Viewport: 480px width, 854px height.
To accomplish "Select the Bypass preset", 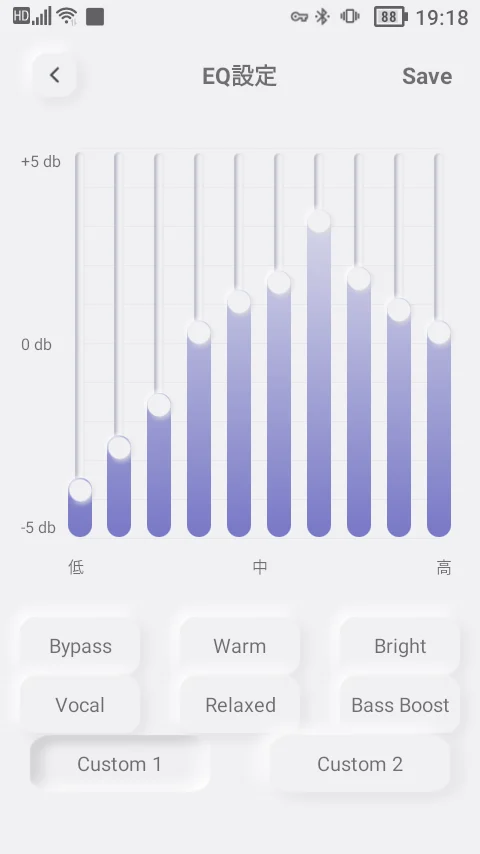I will (x=80, y=646).
